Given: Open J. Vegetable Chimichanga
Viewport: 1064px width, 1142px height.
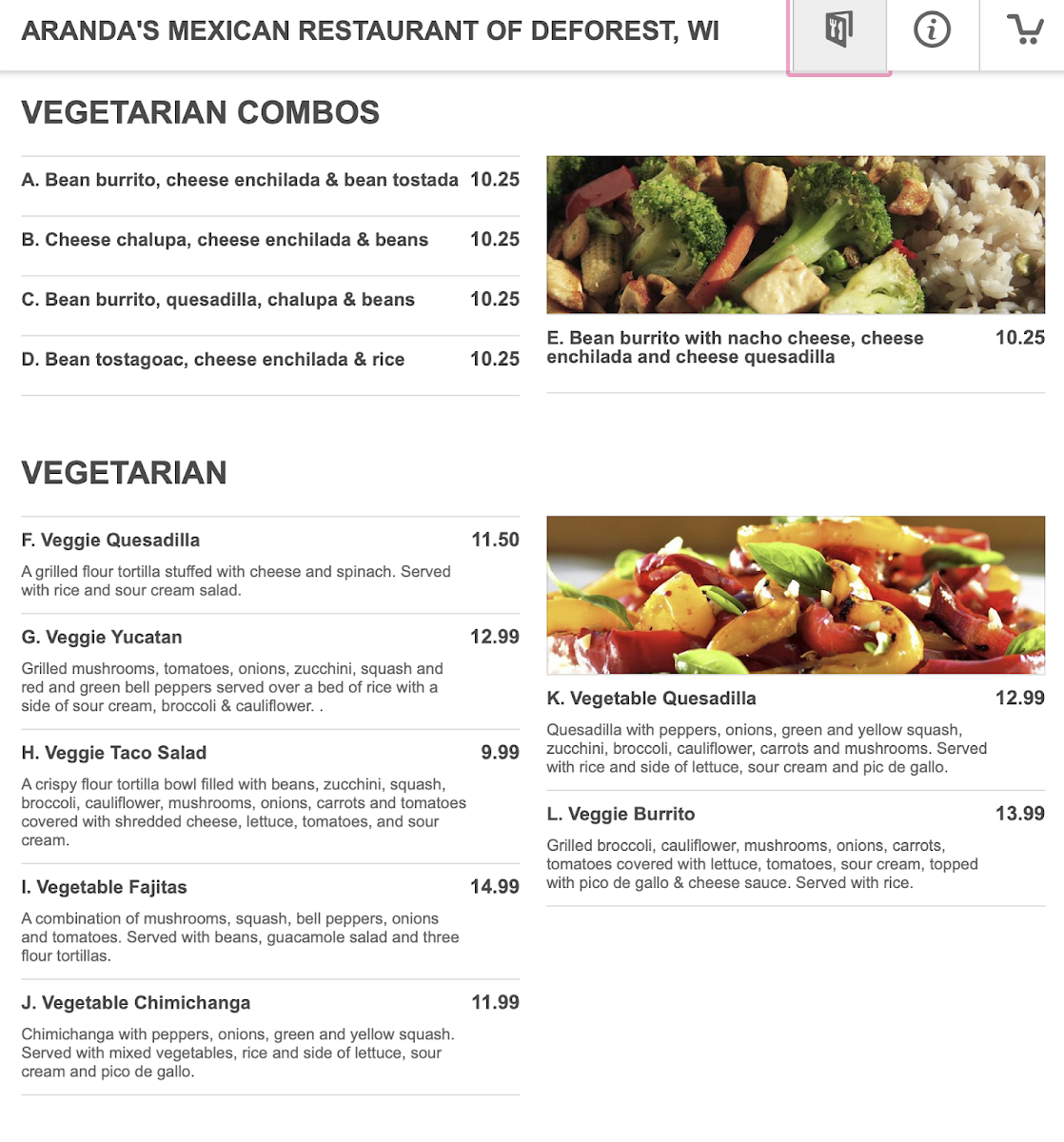Looking at the screenshot, I should 270,1037.
